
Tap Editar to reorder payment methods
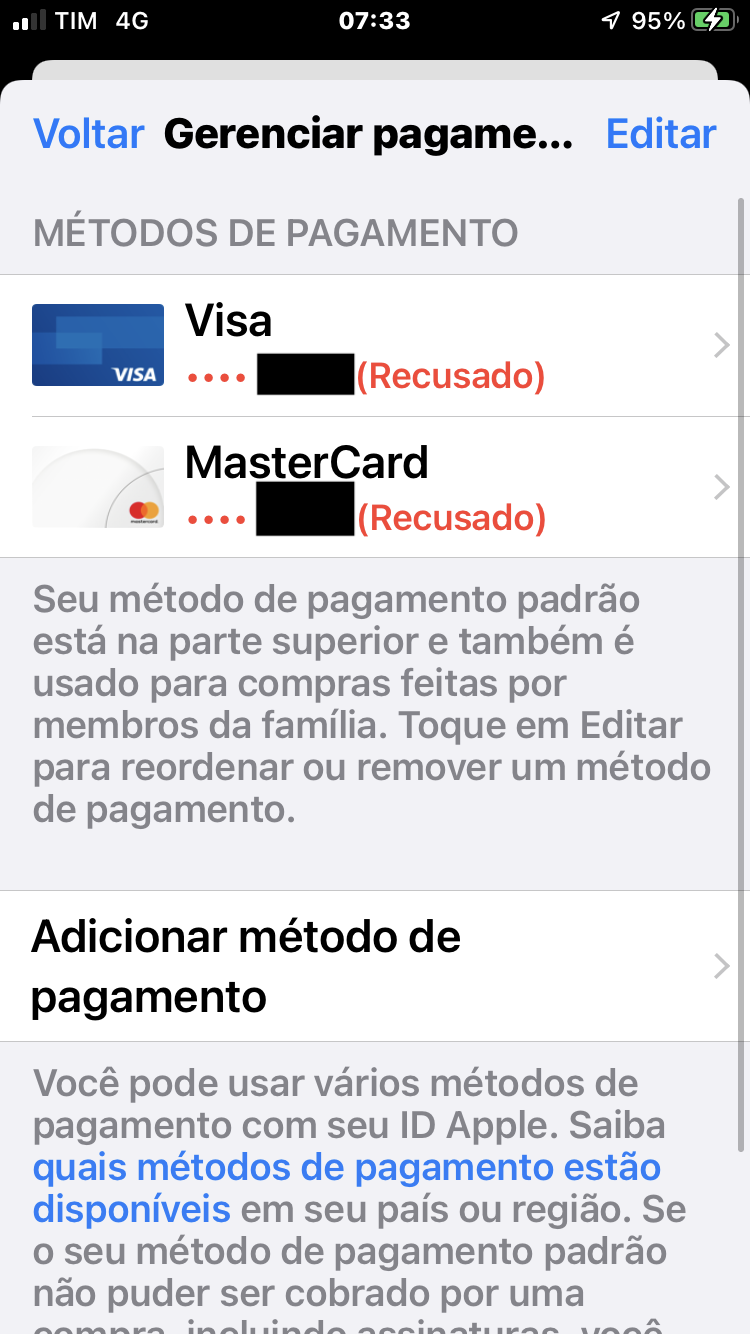[x=661, y=134]
